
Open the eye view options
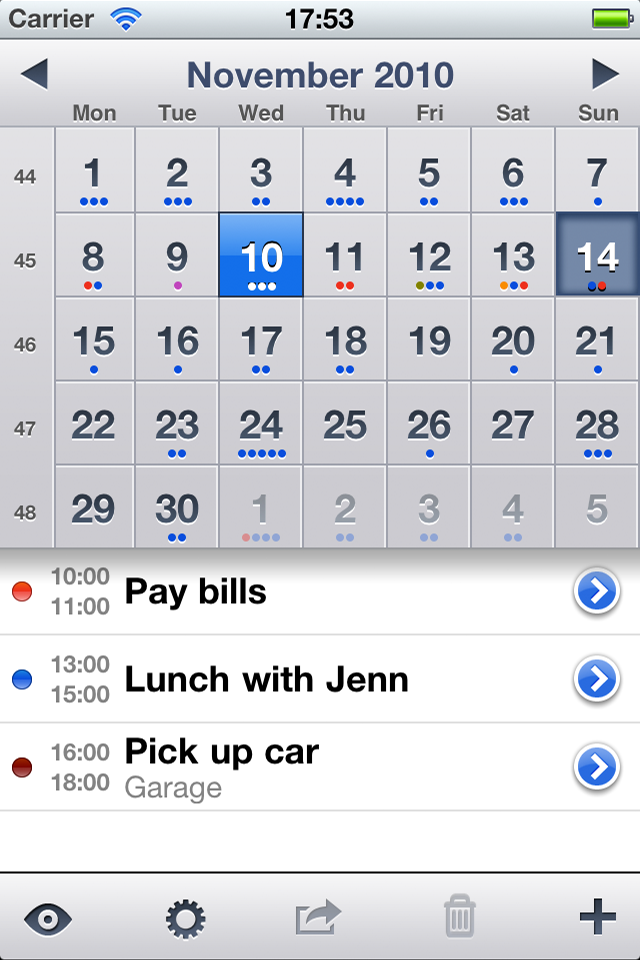coord(49,917)
